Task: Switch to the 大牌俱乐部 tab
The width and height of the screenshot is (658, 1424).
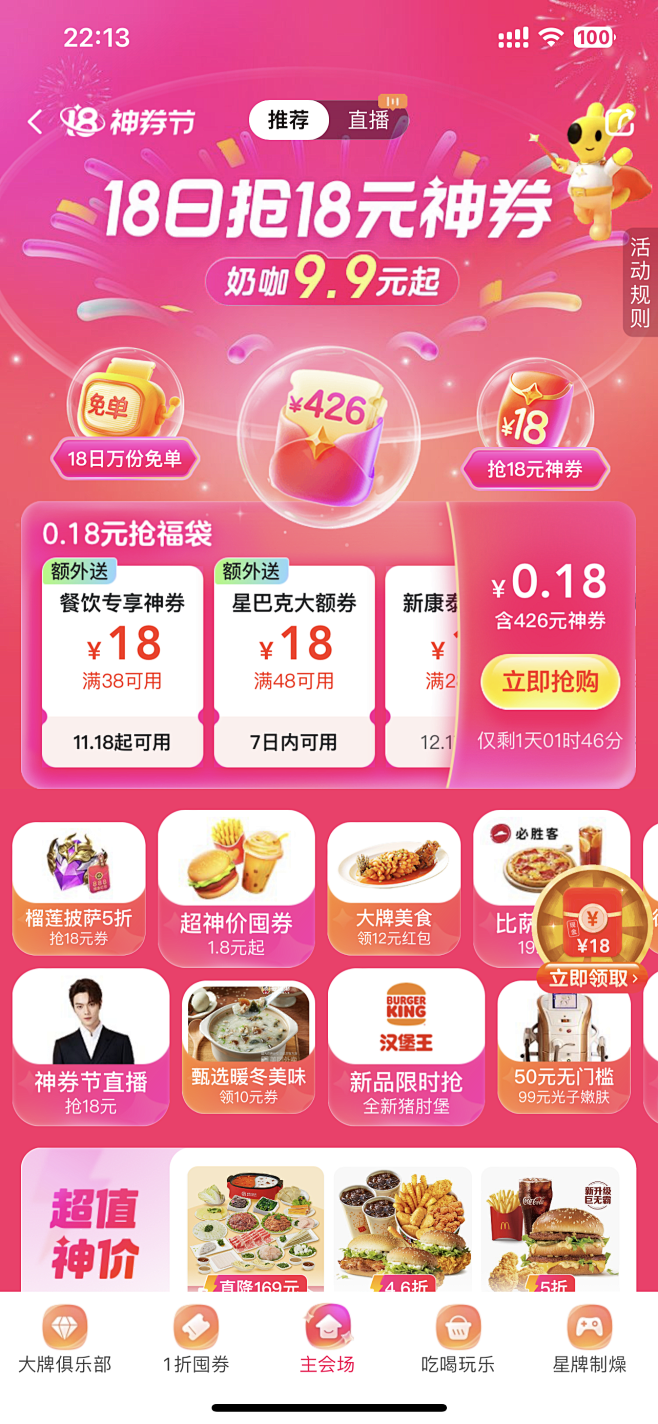Action: (x=65, y=1340)
